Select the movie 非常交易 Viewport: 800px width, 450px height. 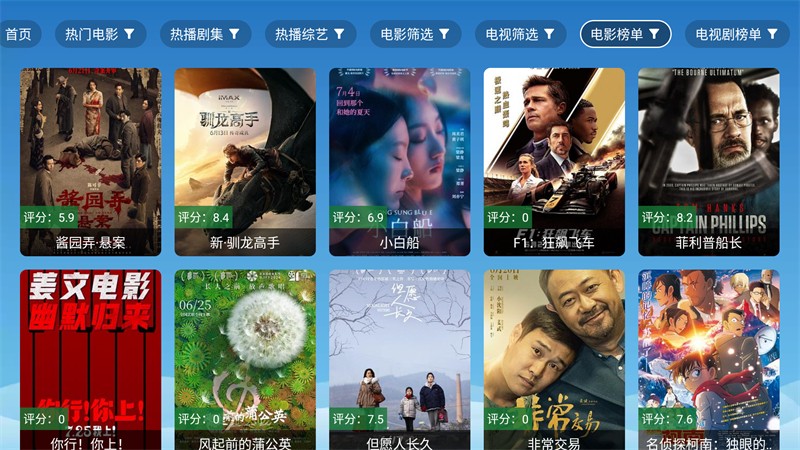point(554,360)
